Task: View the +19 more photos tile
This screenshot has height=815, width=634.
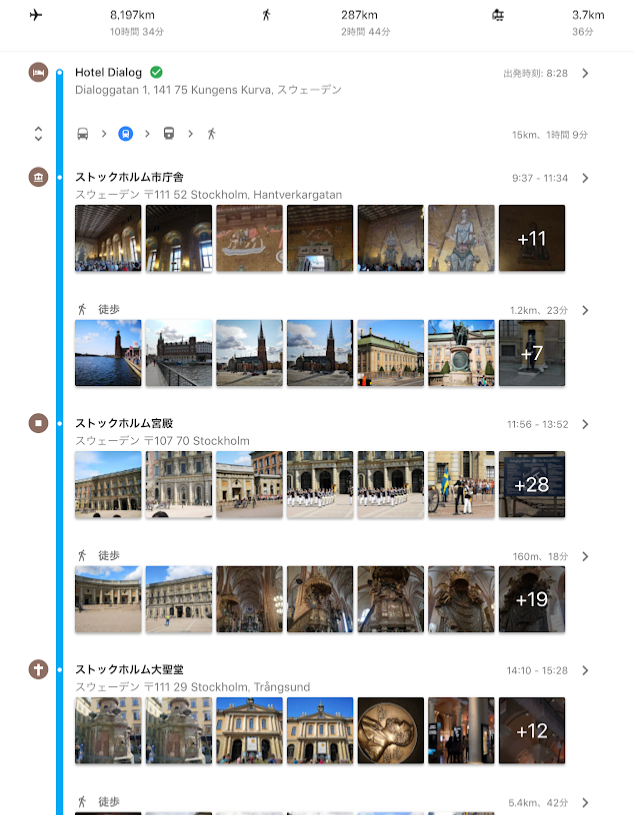Action: click(532, 599)
